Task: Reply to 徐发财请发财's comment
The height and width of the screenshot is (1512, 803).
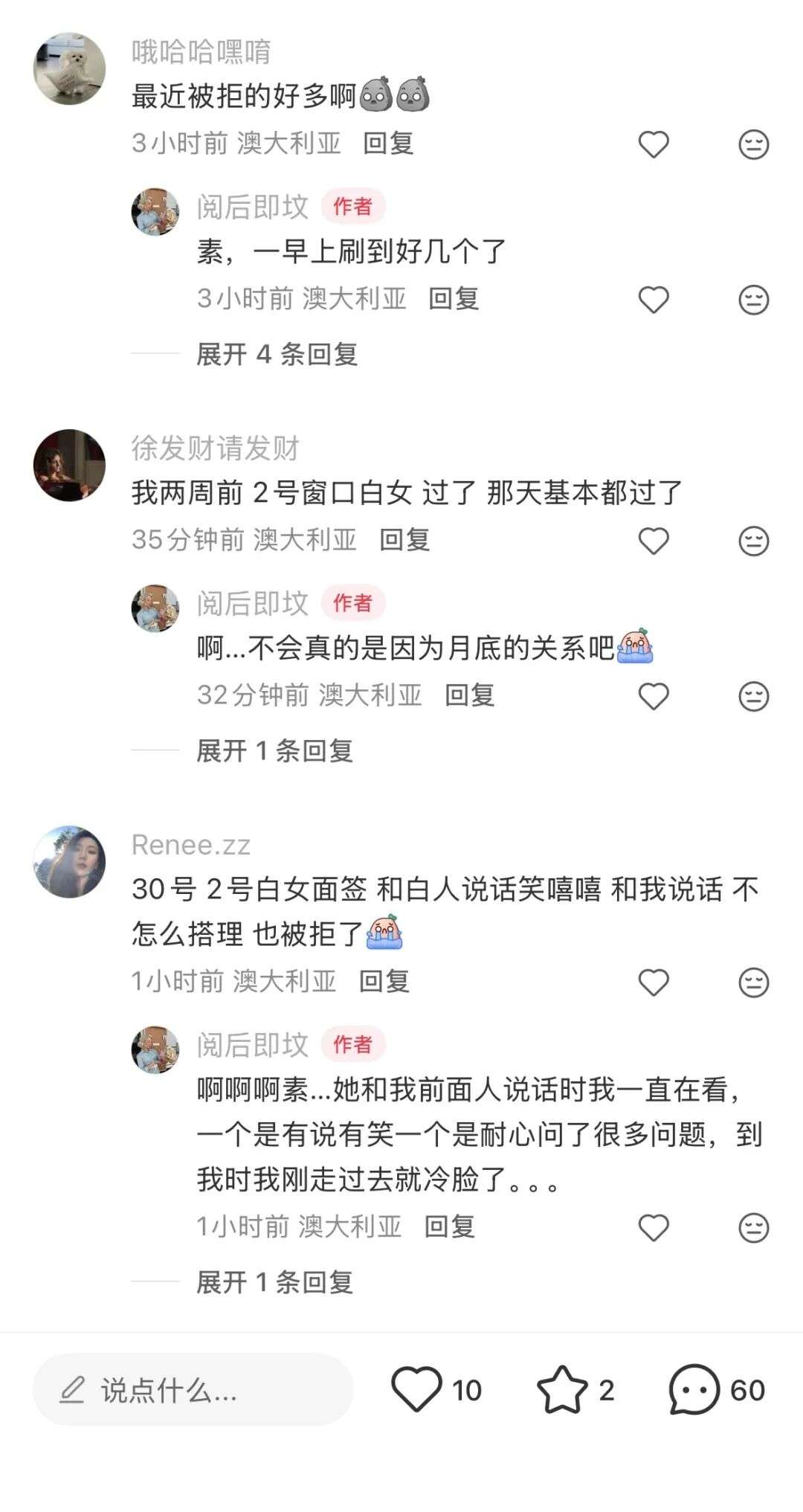Action: coord(404,540)
